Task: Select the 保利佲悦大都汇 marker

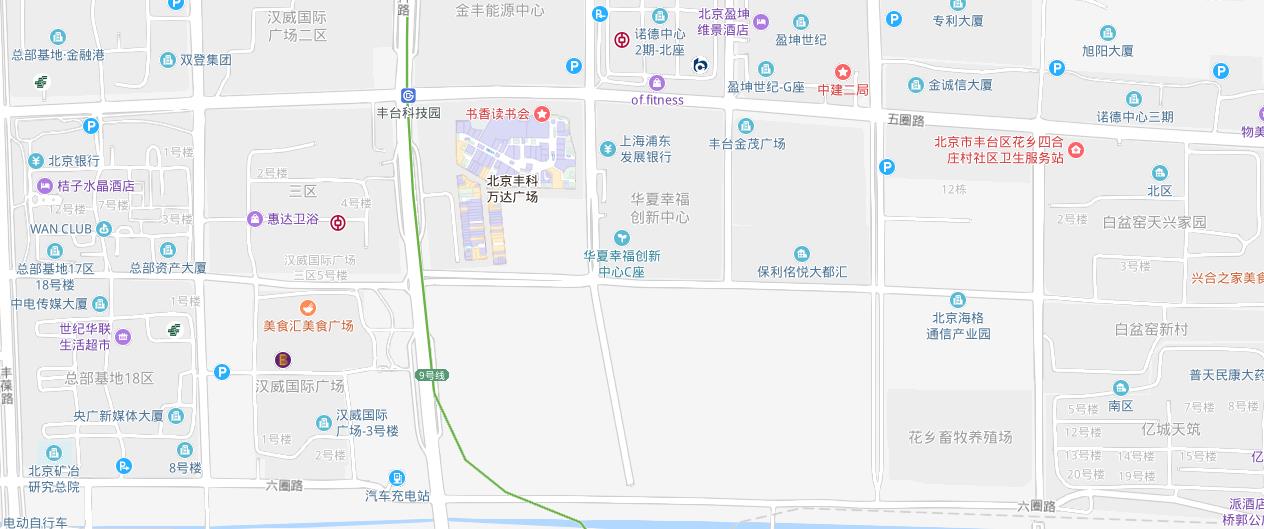Action: pyautogui.click(x=801, y=254)
